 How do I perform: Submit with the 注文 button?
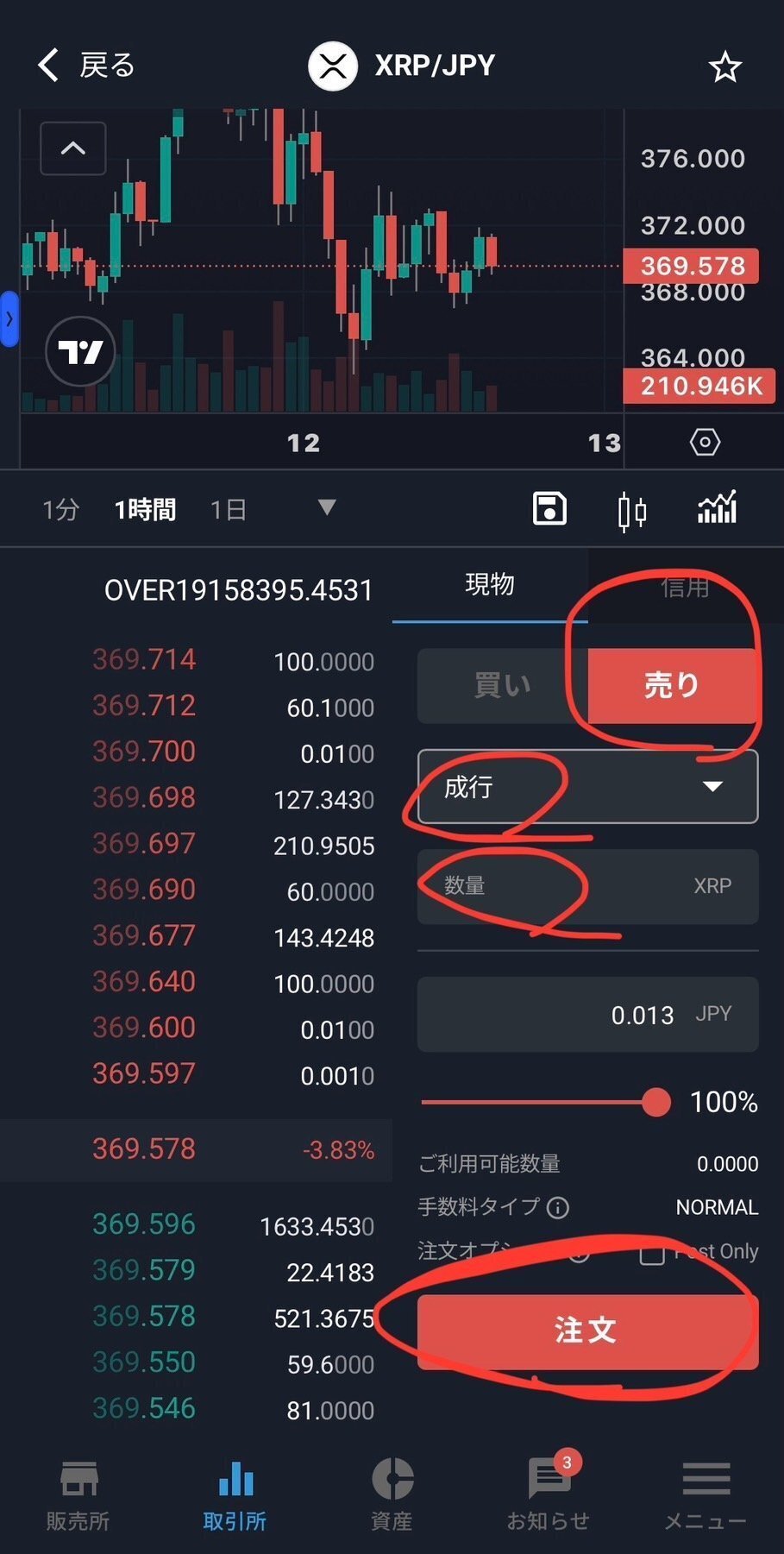click(x=588, y=1331)
